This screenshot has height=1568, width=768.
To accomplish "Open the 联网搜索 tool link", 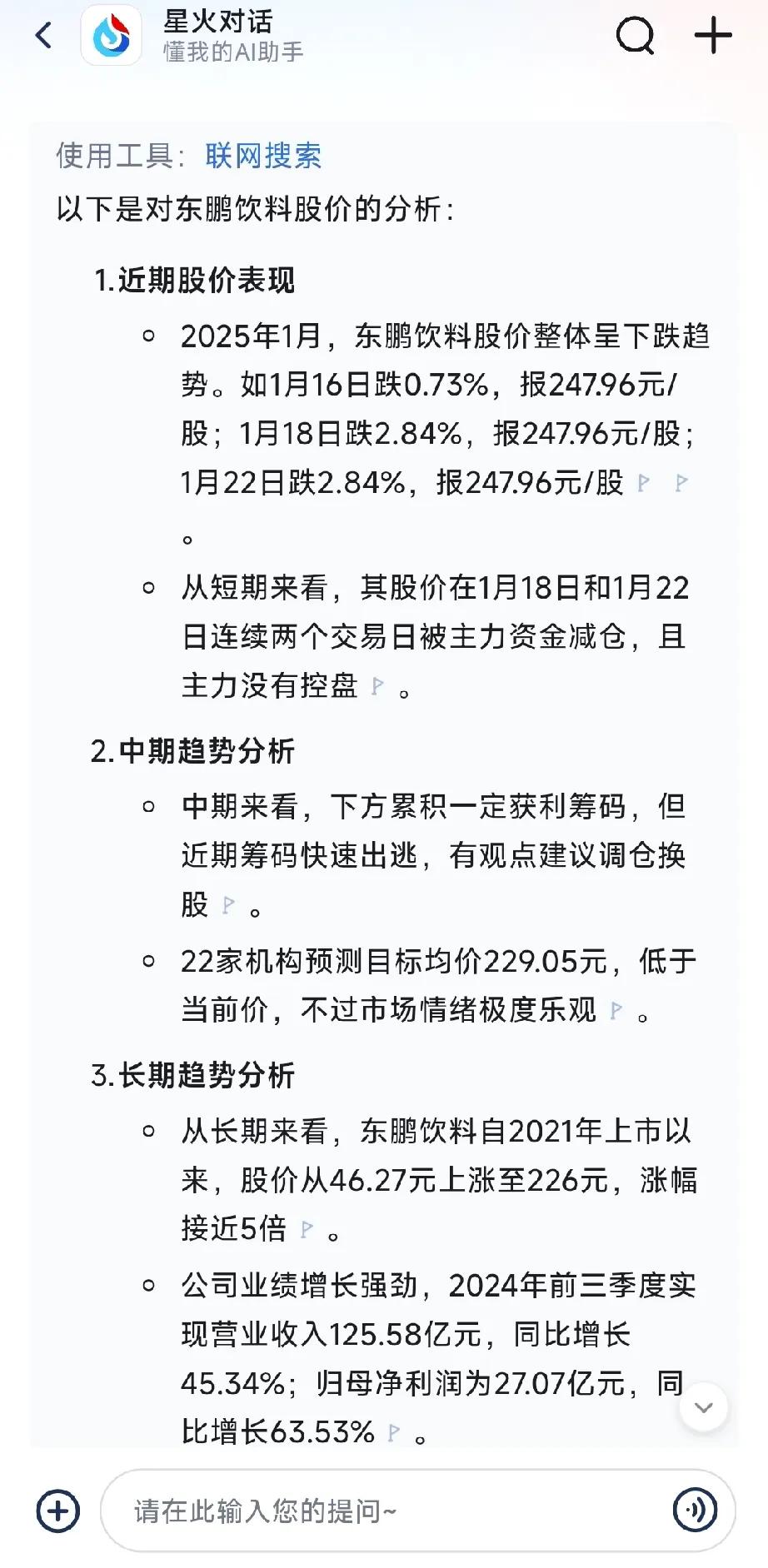I will pyautogui.click(x=263, y=156).
